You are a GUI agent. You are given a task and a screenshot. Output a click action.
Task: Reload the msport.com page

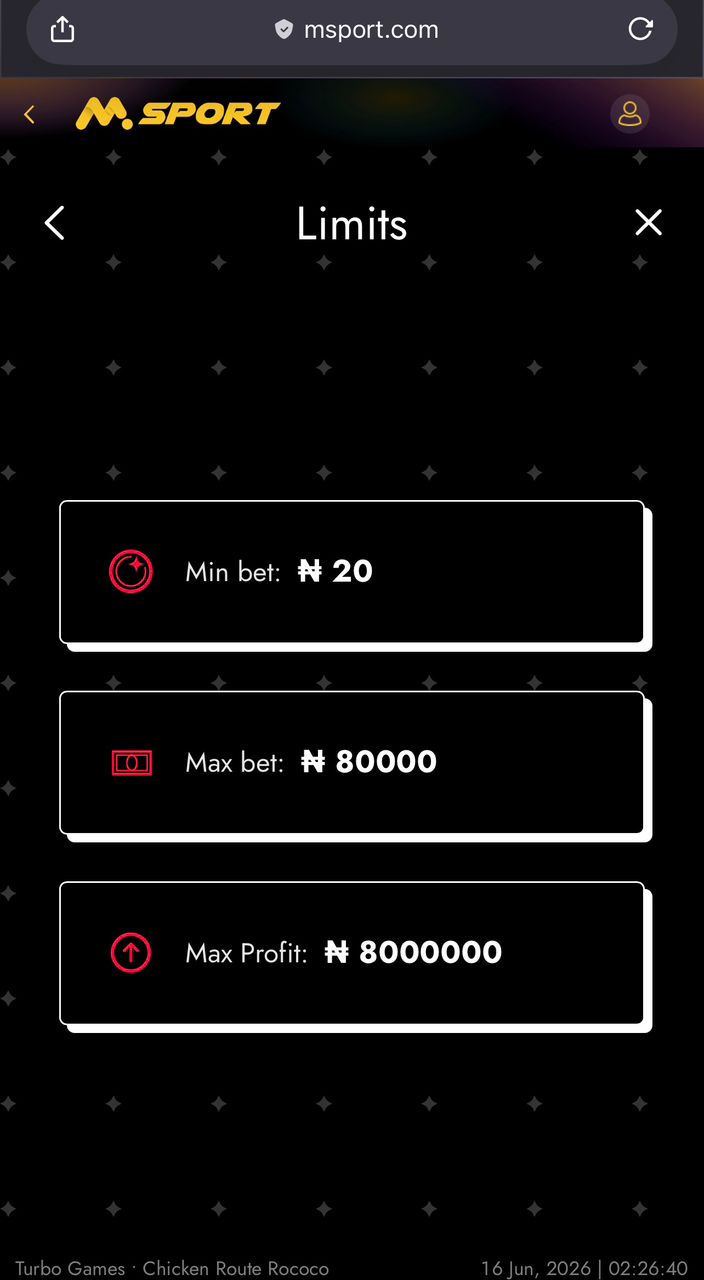pos(640,29)
